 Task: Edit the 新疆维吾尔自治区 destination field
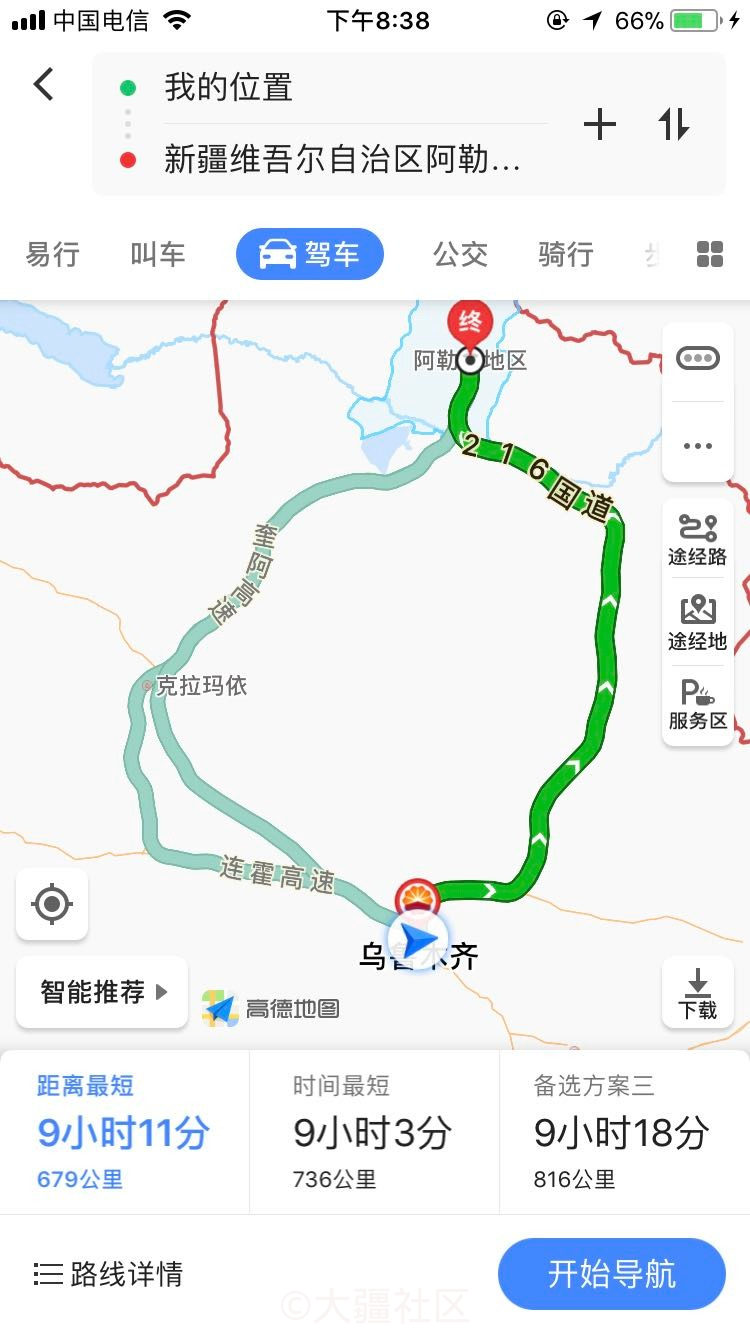pos(342,160)
